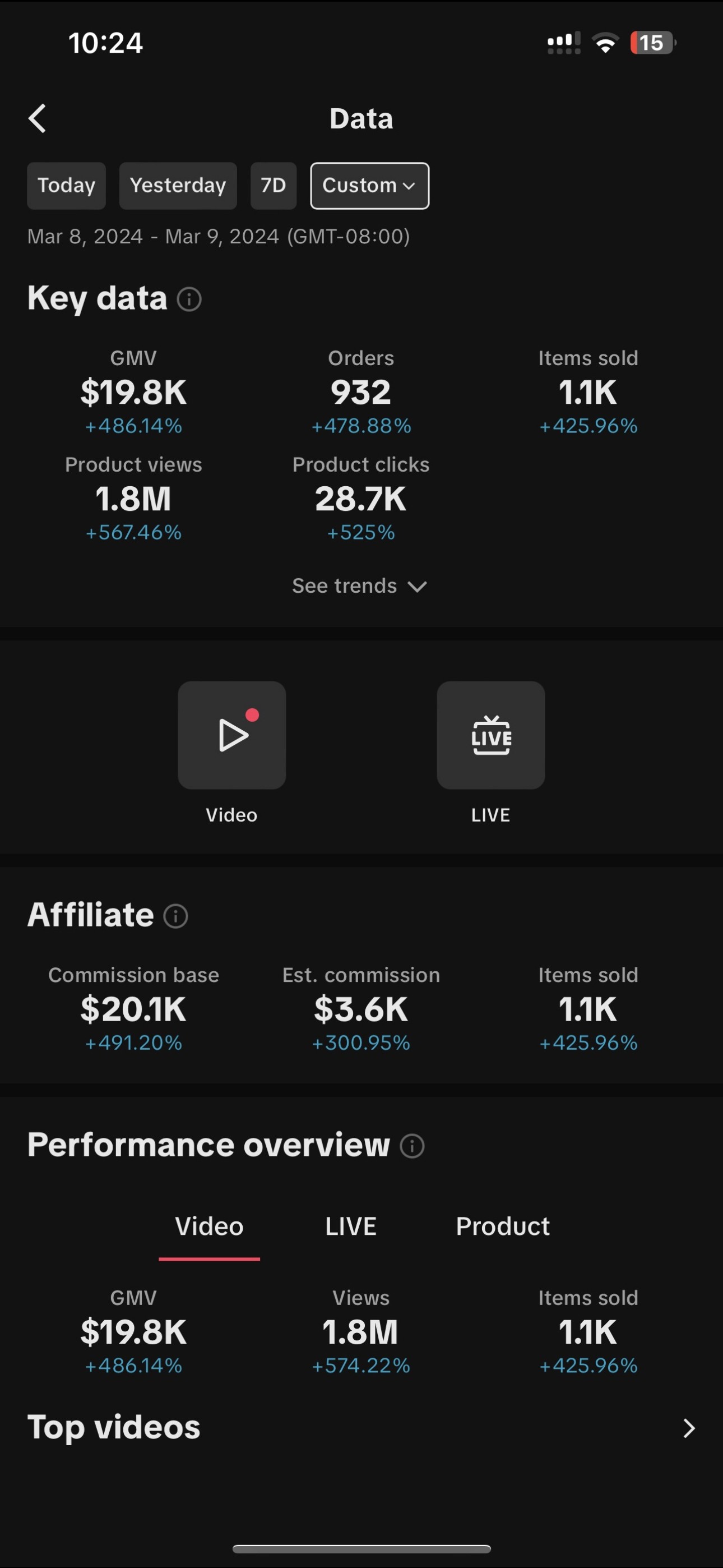
Task: Select the Yesterday date filter
Action: click(178, 186)
